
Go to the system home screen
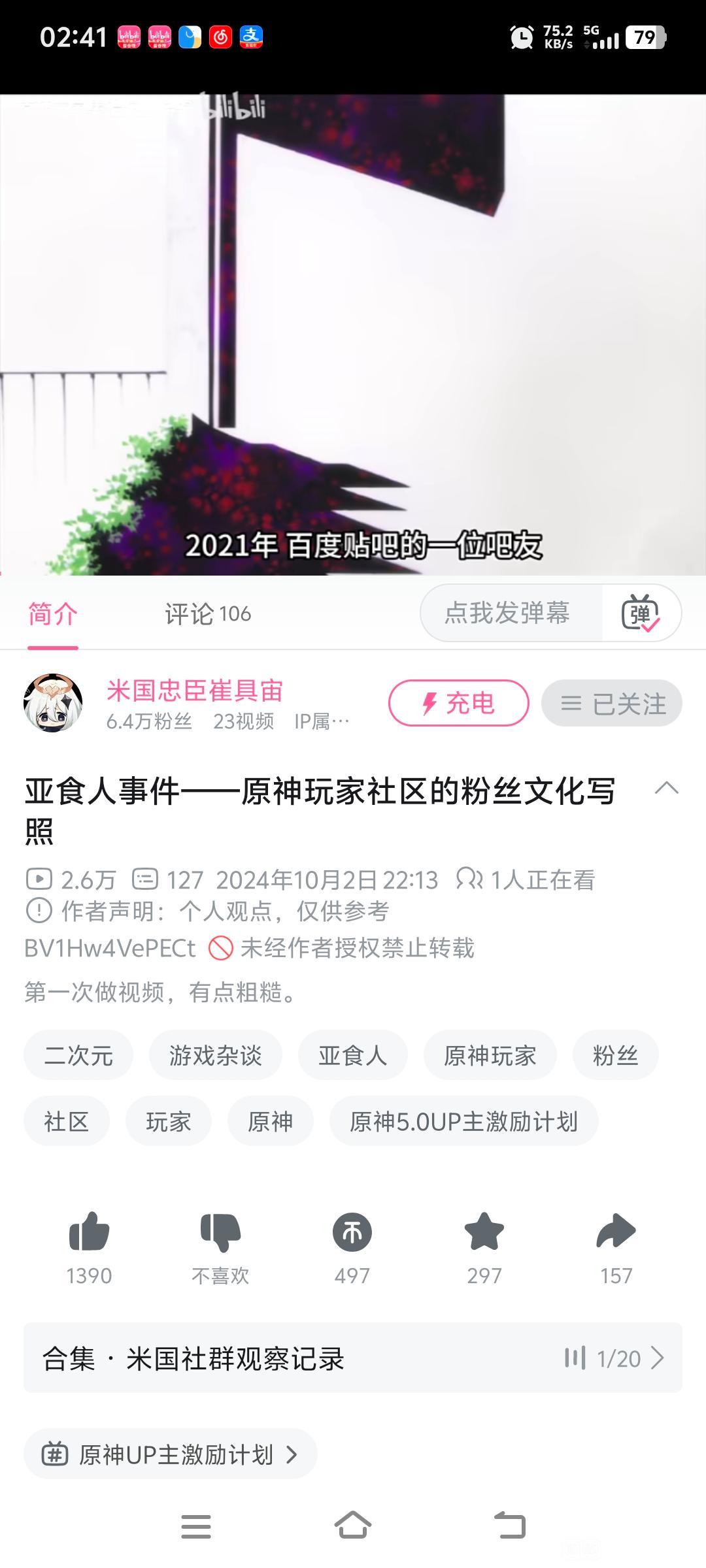pos(352,1526)
